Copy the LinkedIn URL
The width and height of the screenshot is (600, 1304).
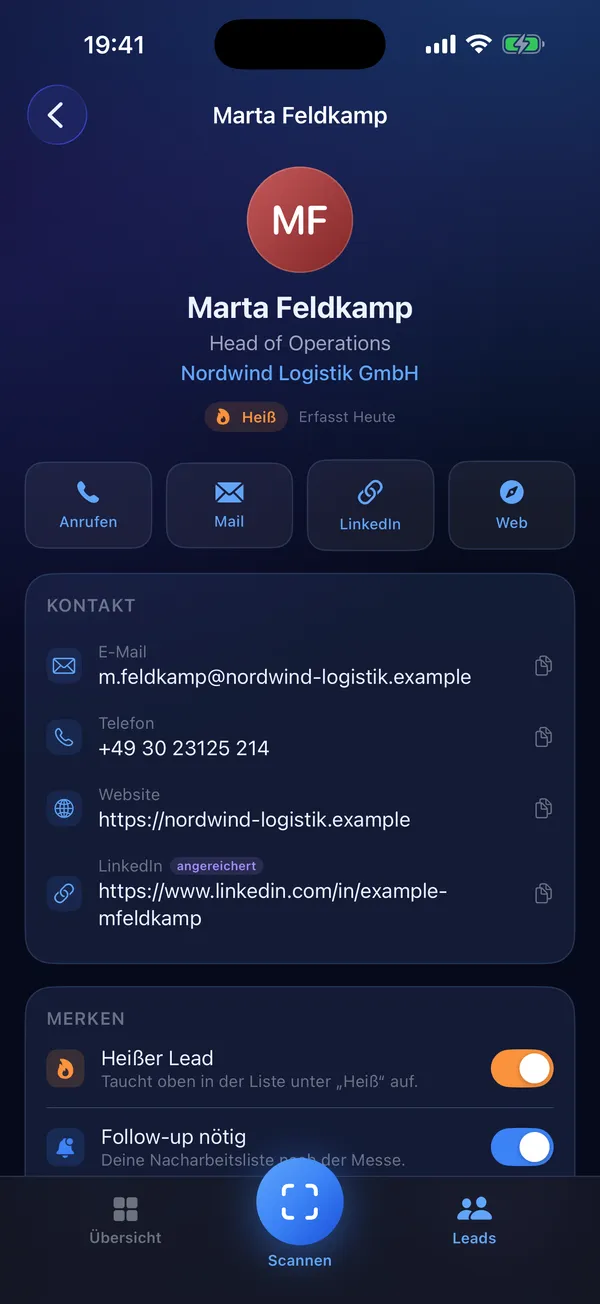tap(543, 893)
